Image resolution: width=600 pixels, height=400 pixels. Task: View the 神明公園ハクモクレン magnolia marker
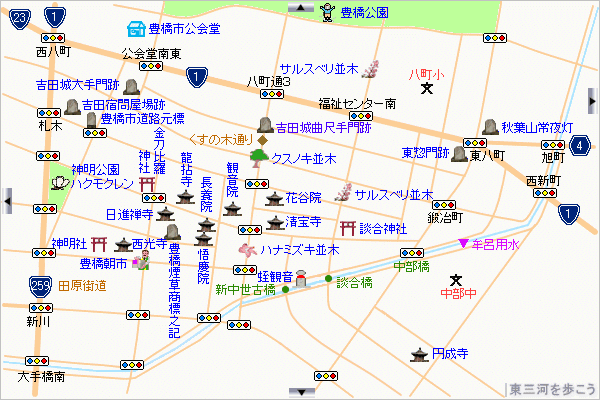(58, 182)
